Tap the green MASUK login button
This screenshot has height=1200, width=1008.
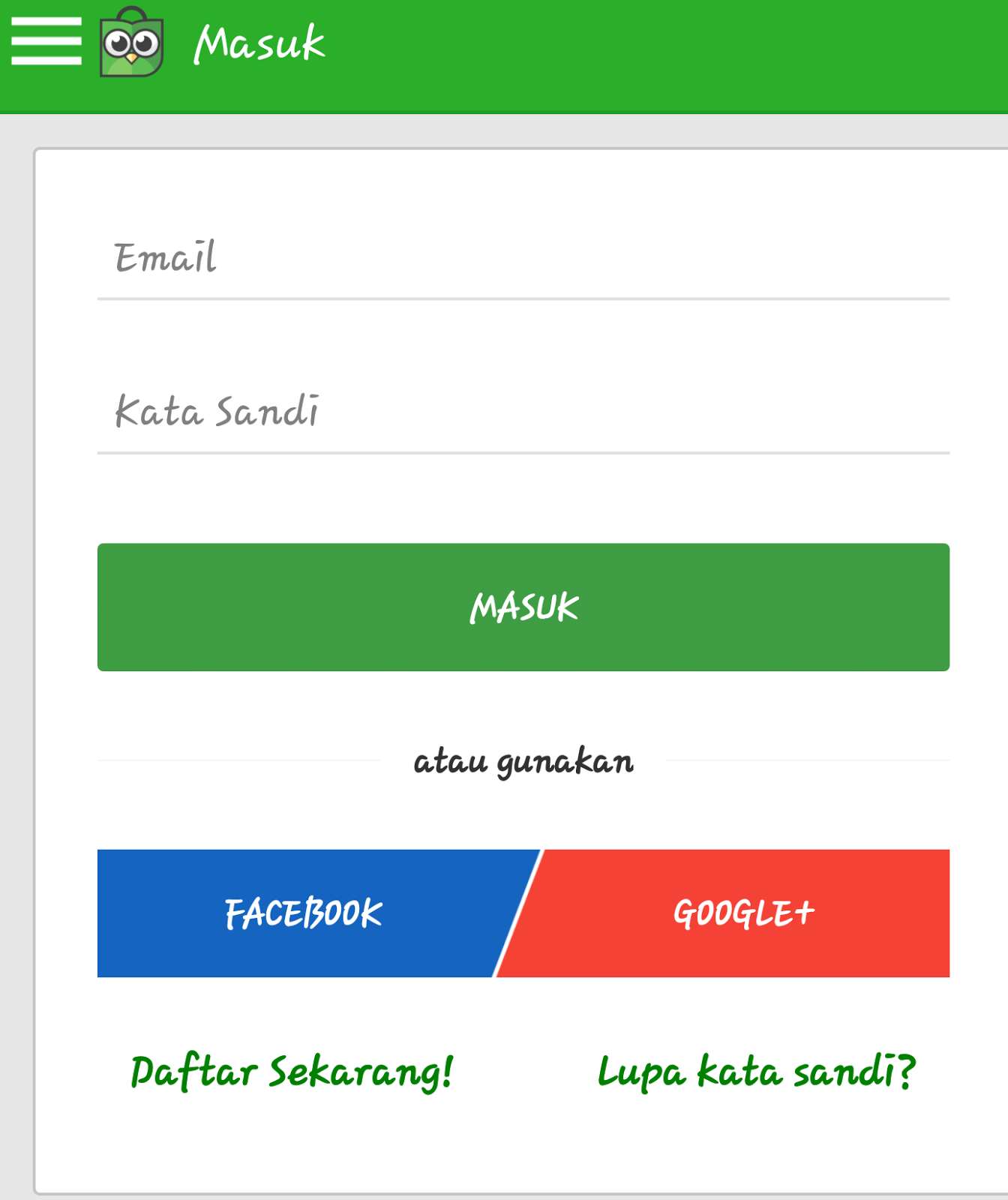click(x=523, y=607)
